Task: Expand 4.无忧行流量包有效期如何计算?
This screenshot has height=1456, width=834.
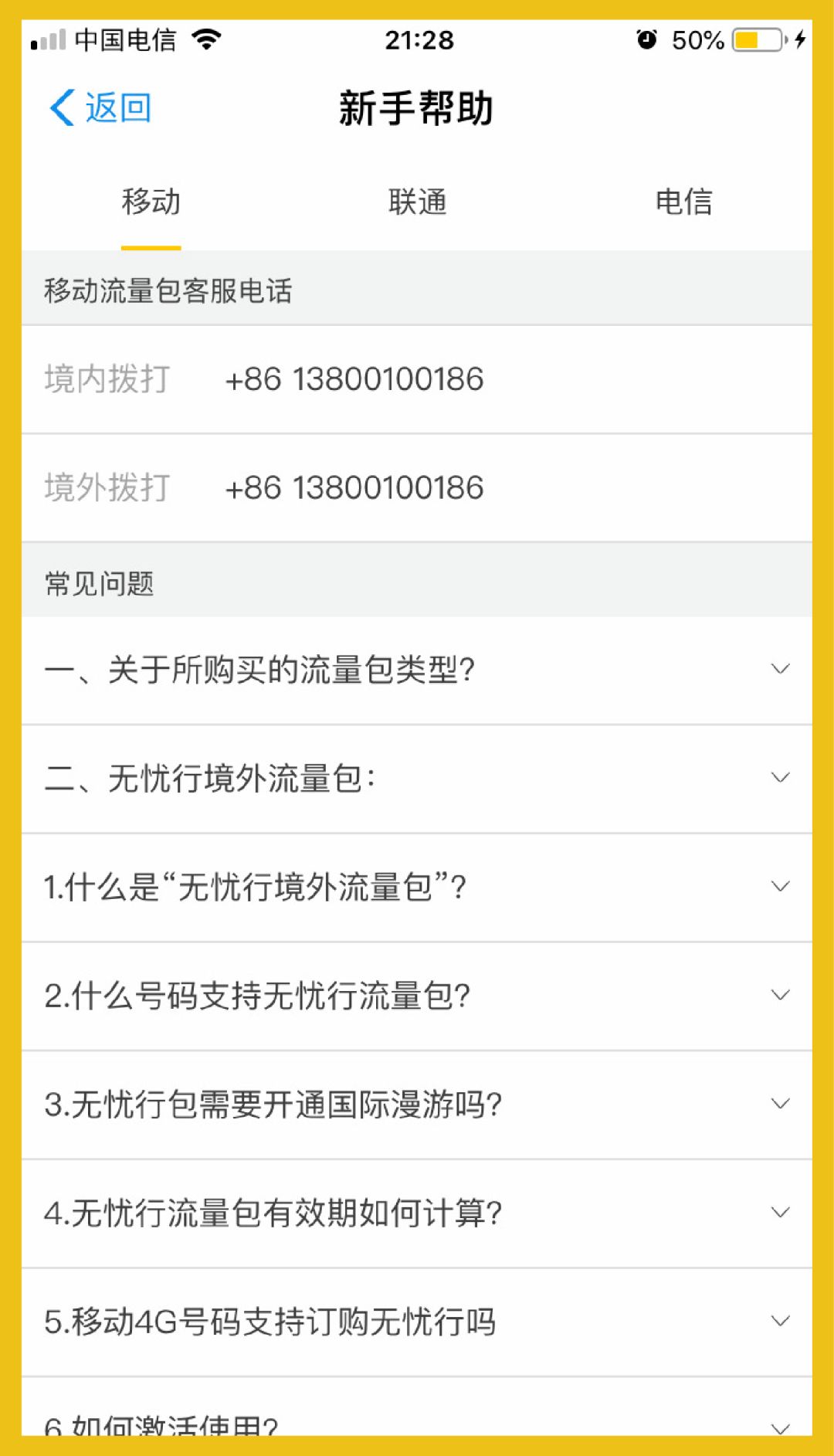Action: (417, 1213)
